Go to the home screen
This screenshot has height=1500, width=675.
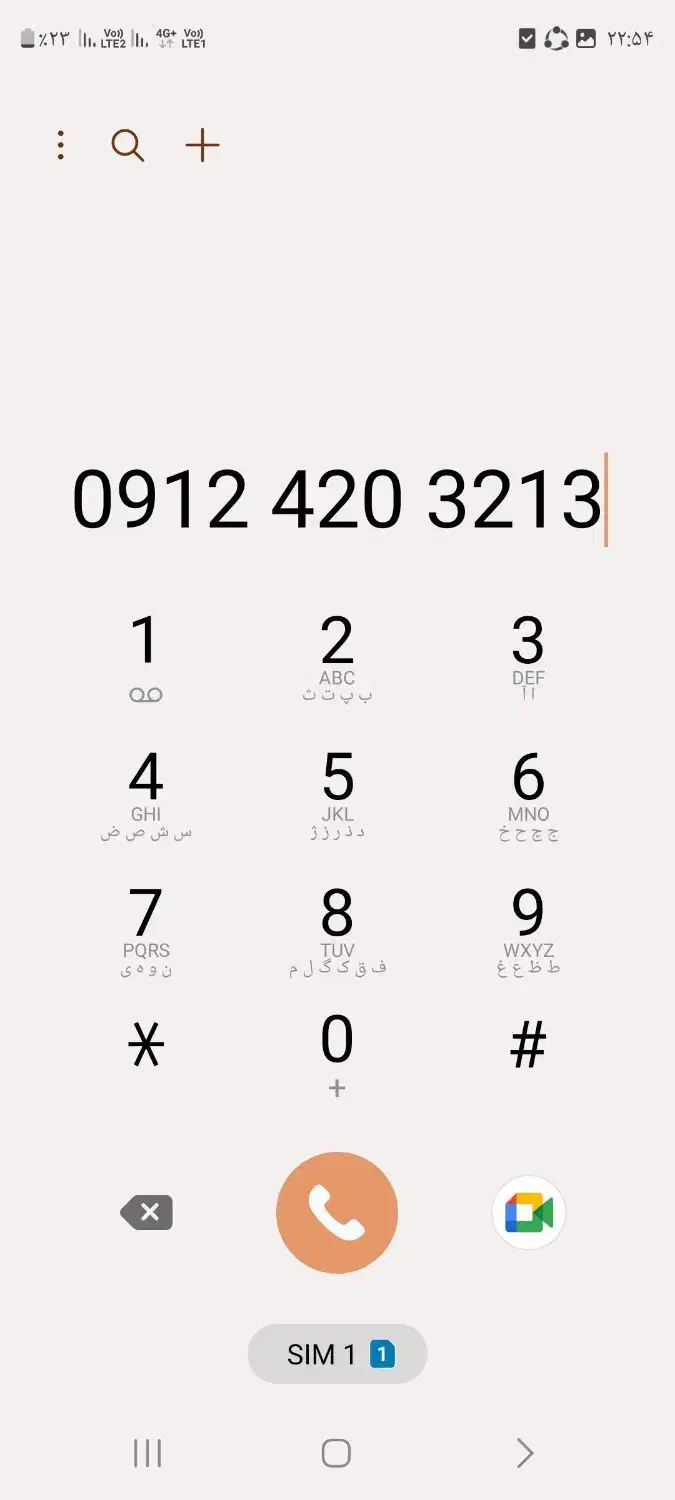click(336, 1453)
